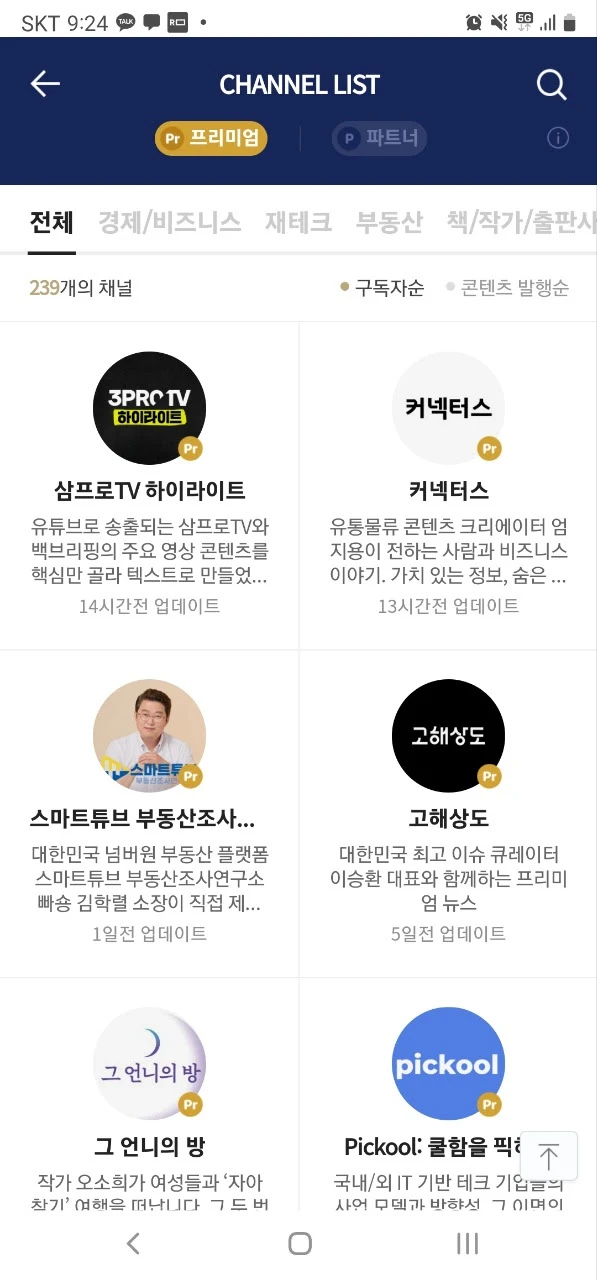Open 스마트튜브 부동산조사 channel
Screen dimensions: 597x1280
149,813
